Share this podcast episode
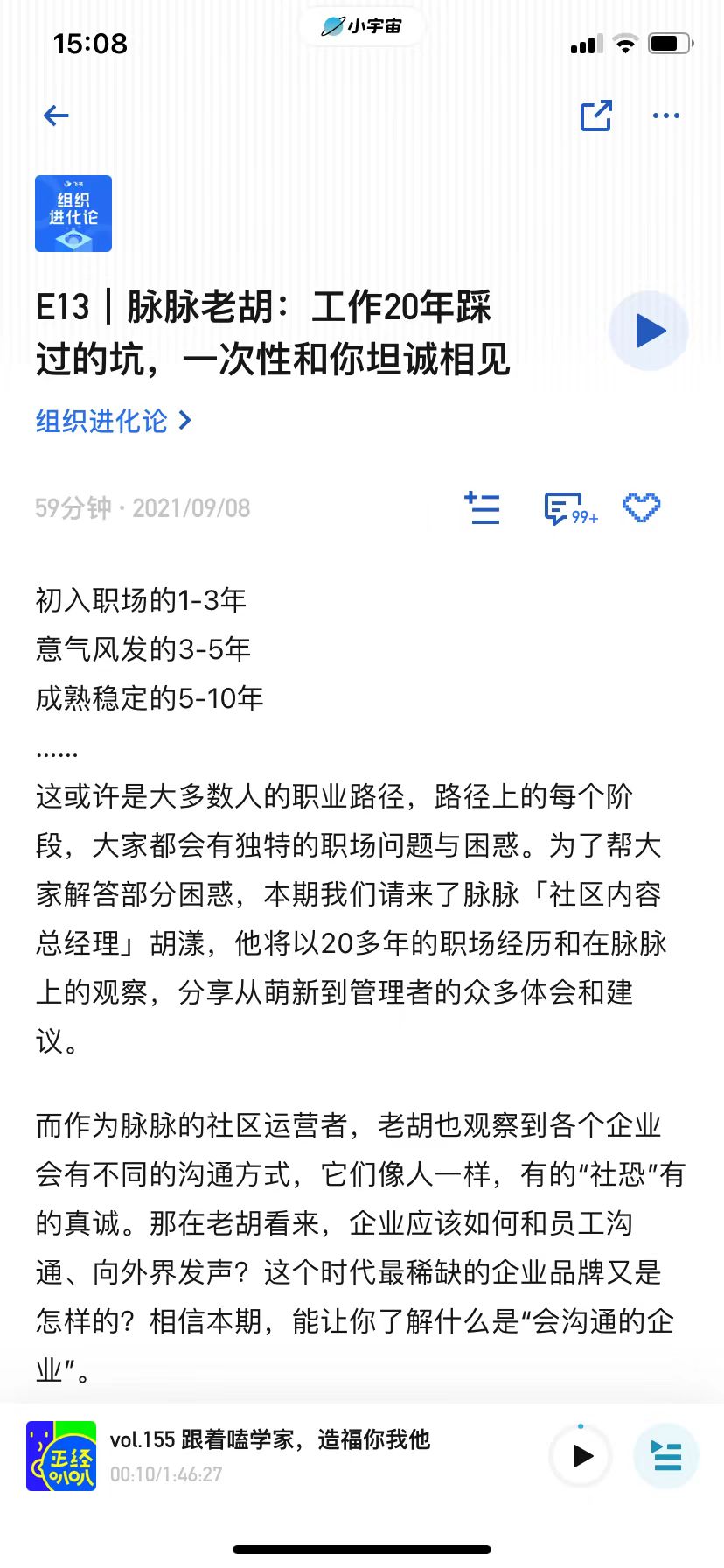 tap(596, 115)
